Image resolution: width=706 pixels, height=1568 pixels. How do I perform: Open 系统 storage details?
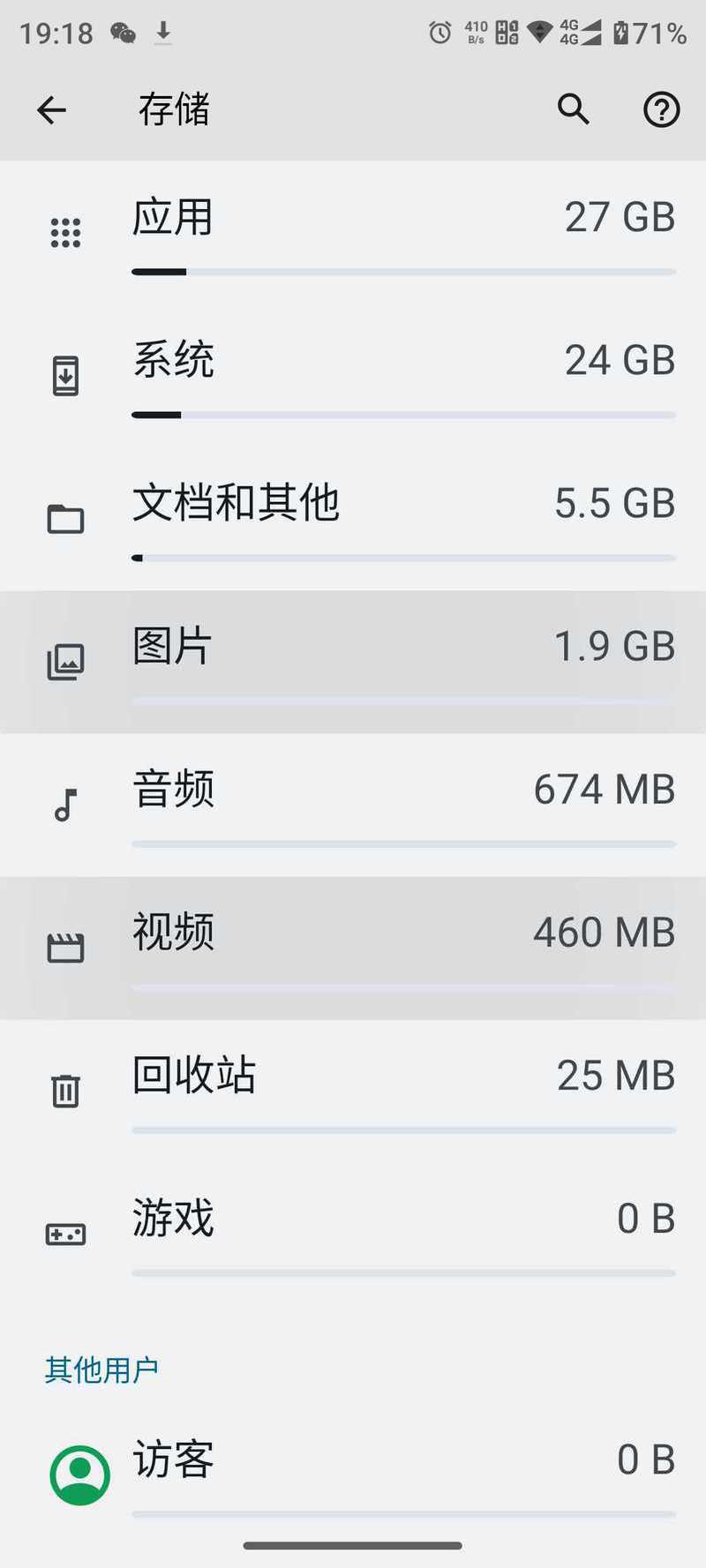(x=353, y=376)
